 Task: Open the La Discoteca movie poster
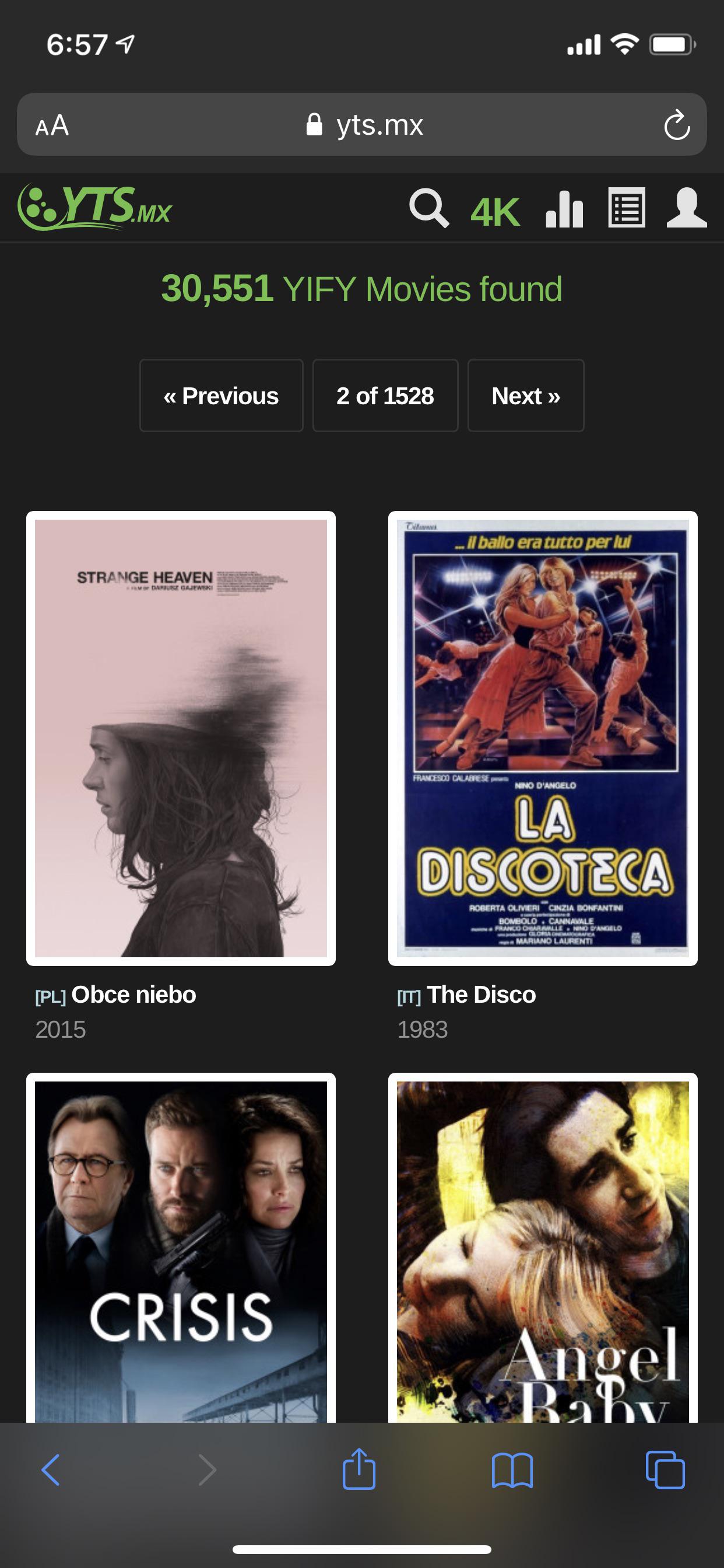click(x=543, y=738)
